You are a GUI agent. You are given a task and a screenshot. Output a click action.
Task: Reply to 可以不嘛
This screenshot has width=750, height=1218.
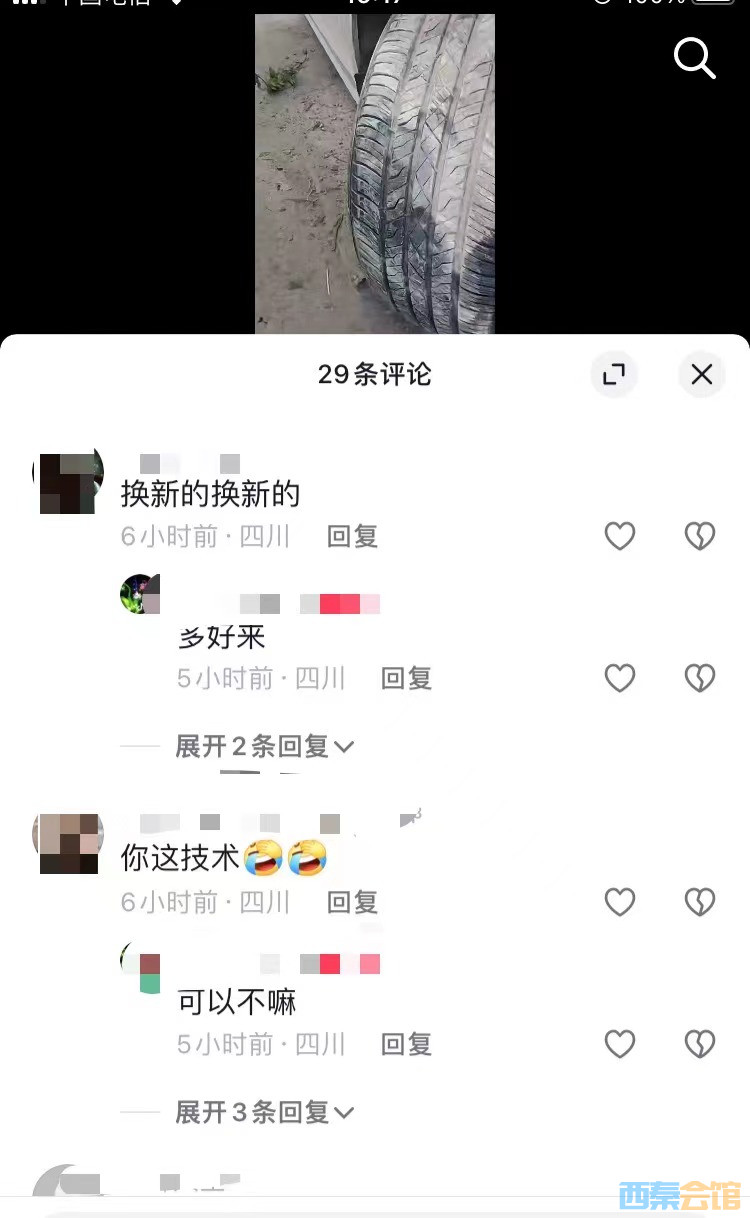pos(406,1045)
